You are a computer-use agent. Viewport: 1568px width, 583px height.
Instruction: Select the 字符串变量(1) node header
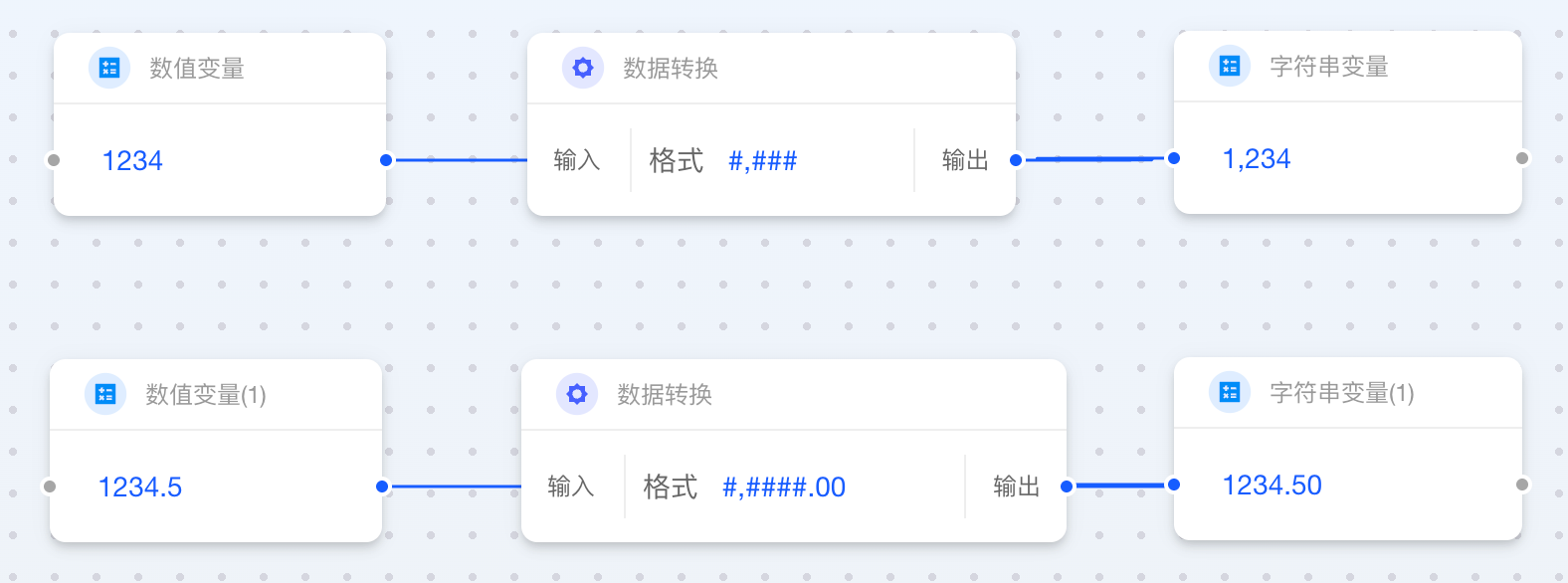point(1341,393)
